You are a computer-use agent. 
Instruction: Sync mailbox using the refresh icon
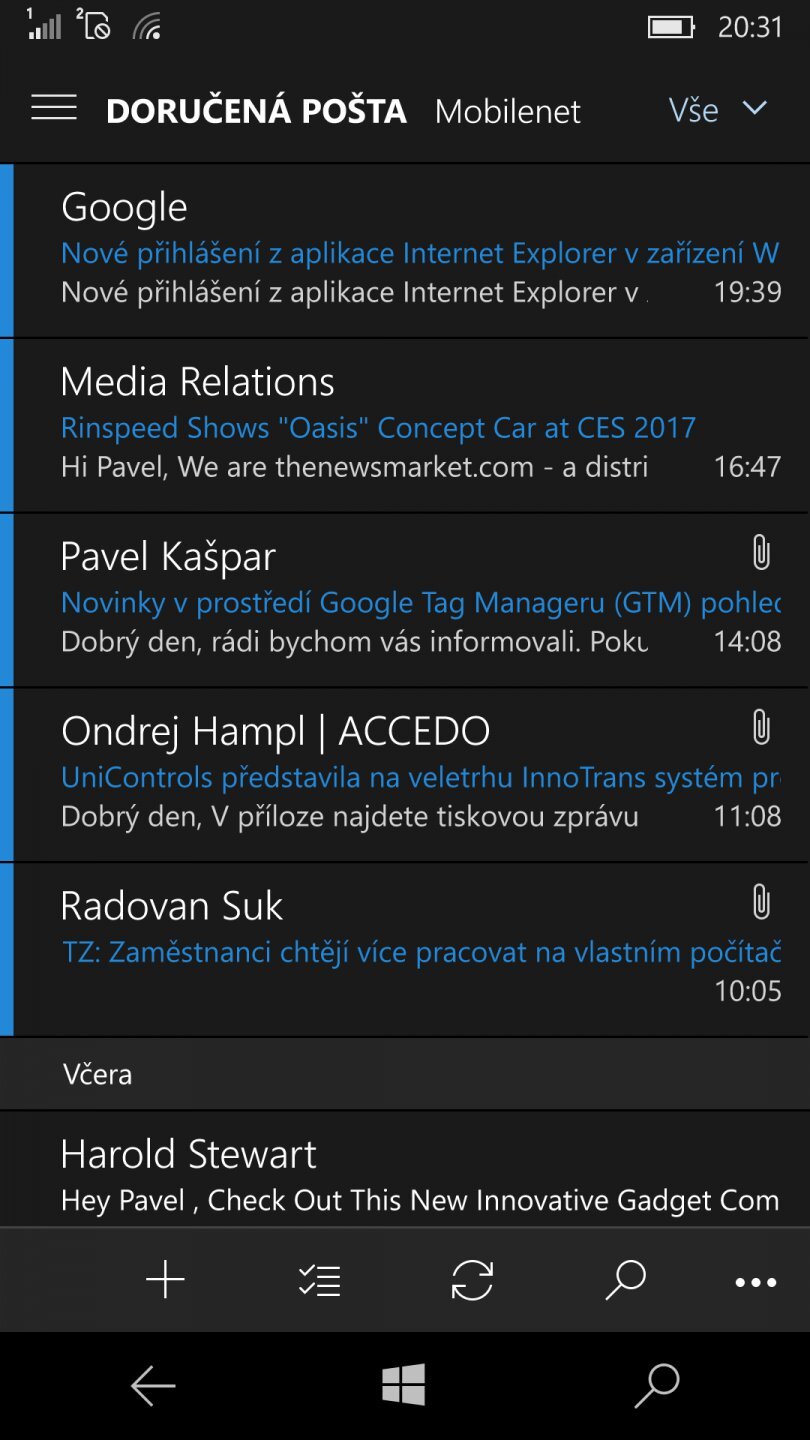pyautogui.click(x=471, y=1279)
